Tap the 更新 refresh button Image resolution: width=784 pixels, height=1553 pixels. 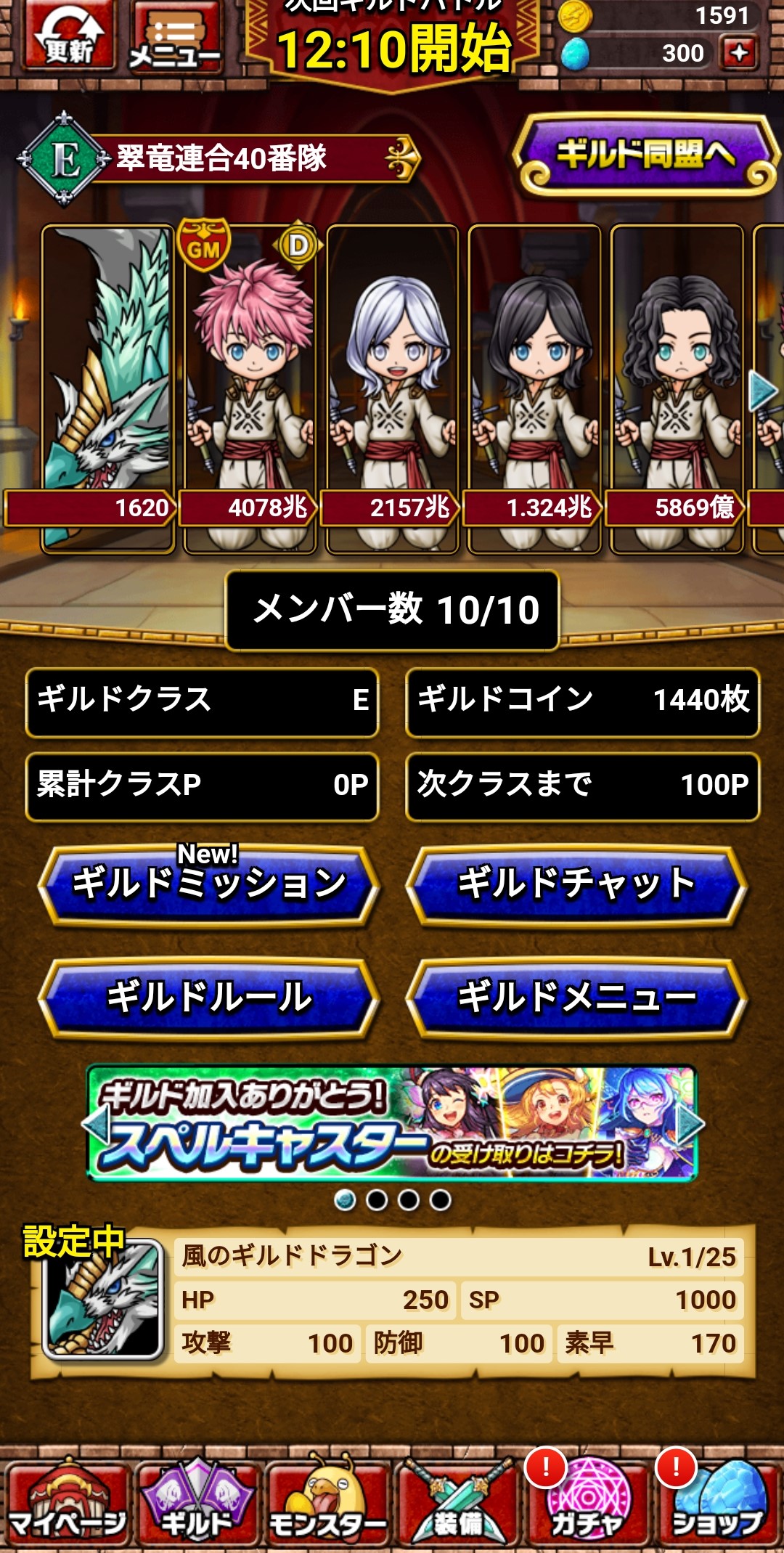(x=69, y=35)
